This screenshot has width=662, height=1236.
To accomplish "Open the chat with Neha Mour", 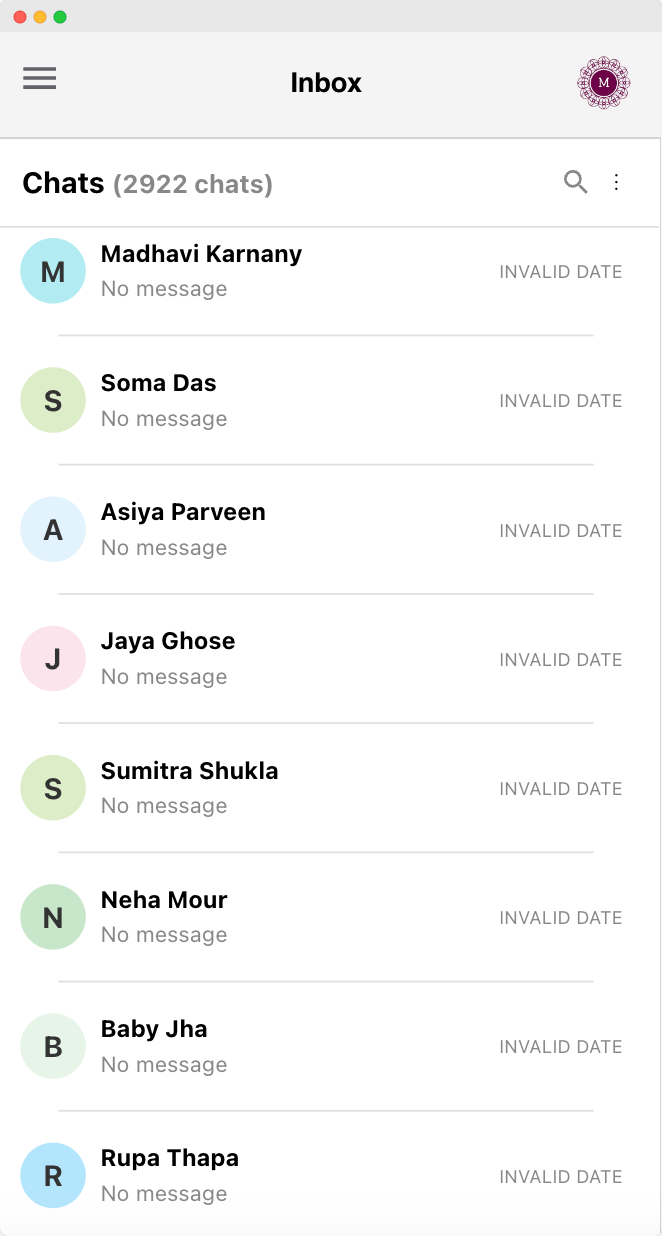I will (330, 917).
